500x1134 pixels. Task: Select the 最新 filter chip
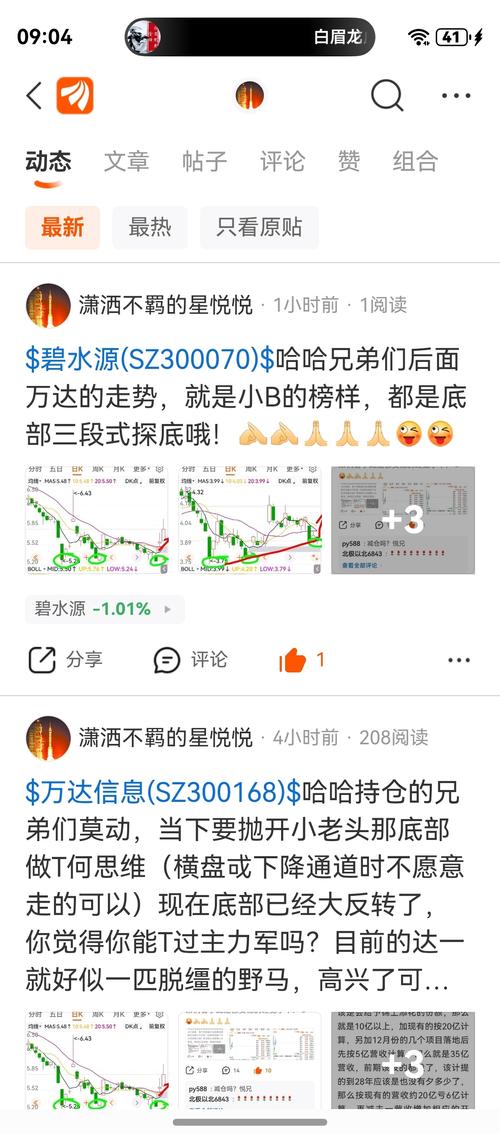click(62, 228)
